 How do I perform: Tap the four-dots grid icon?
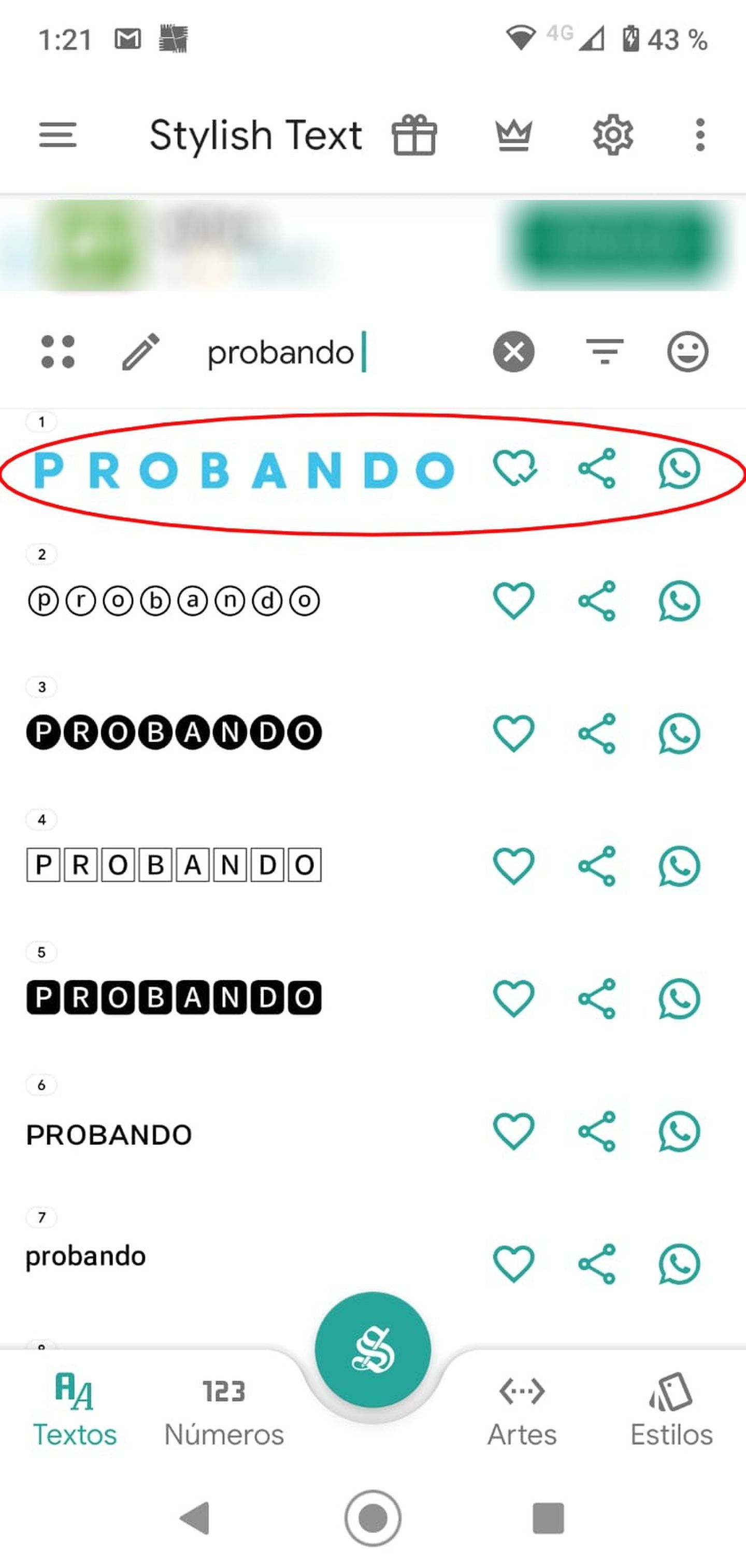[x=58, y=352]
